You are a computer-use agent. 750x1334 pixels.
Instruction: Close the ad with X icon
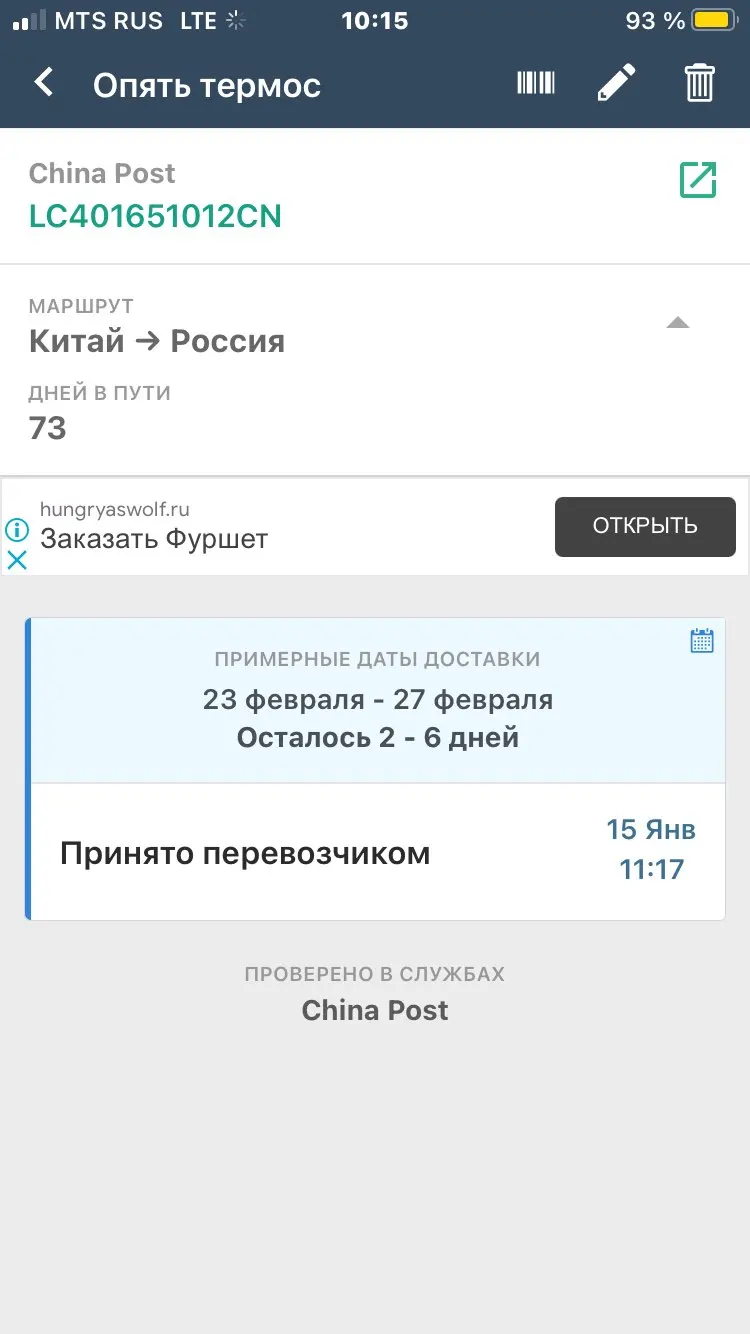tap(17, 559)
